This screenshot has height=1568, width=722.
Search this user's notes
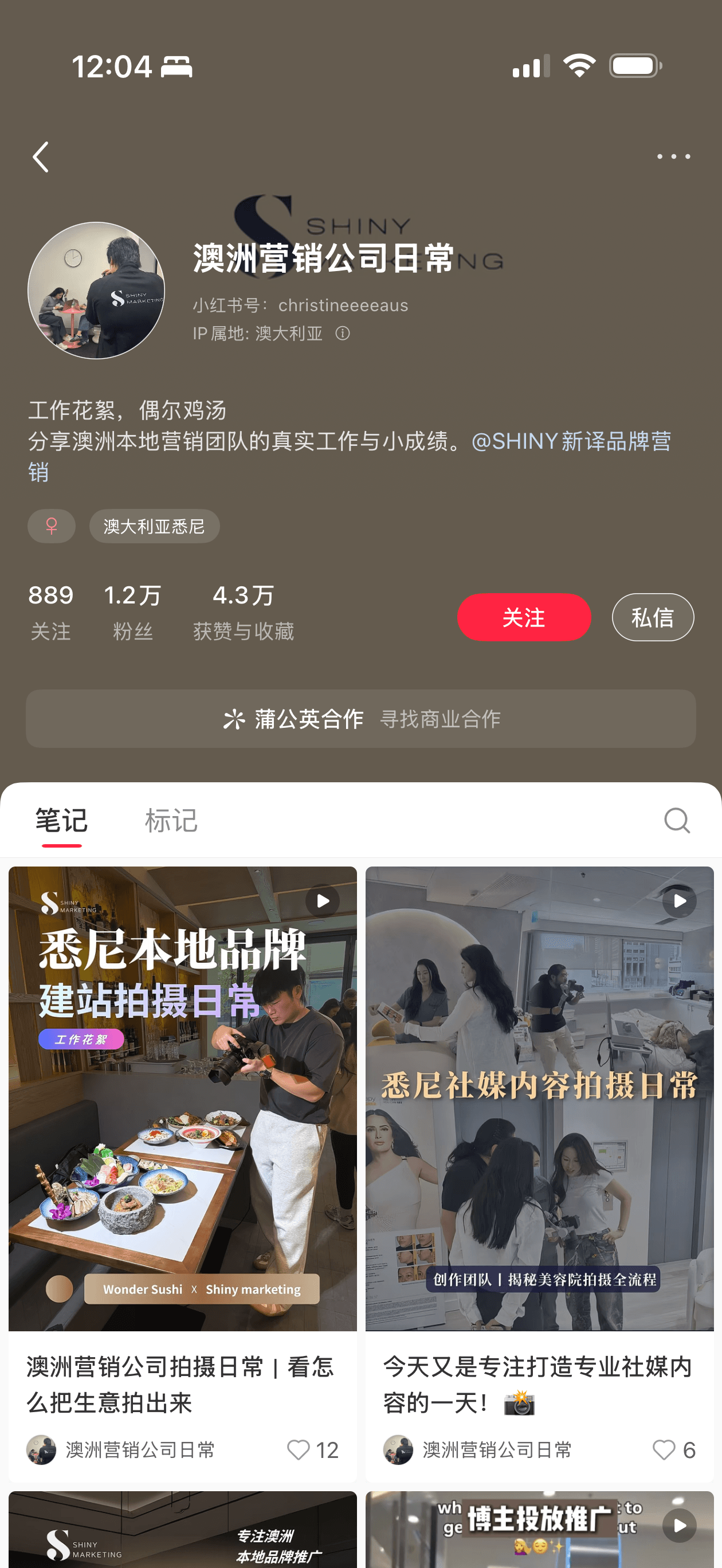(x=676, y=821)
